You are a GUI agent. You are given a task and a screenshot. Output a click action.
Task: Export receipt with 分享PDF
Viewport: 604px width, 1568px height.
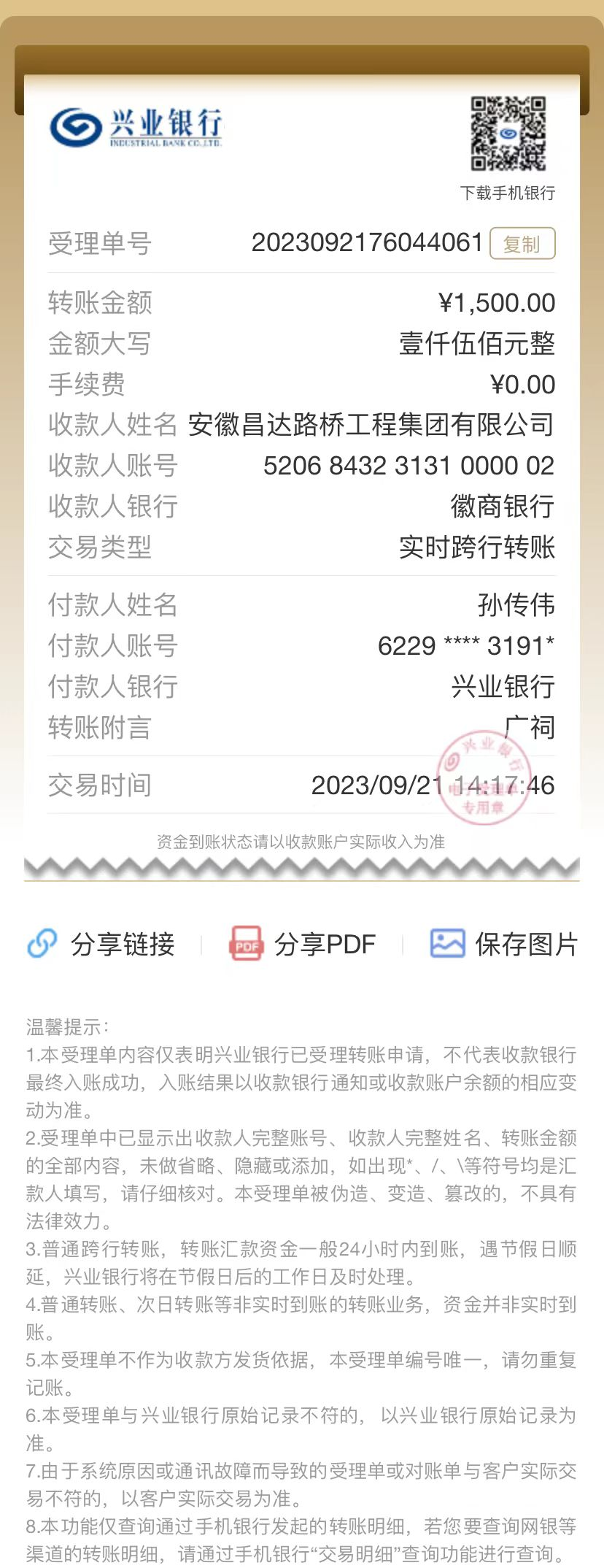pos(303,944)
